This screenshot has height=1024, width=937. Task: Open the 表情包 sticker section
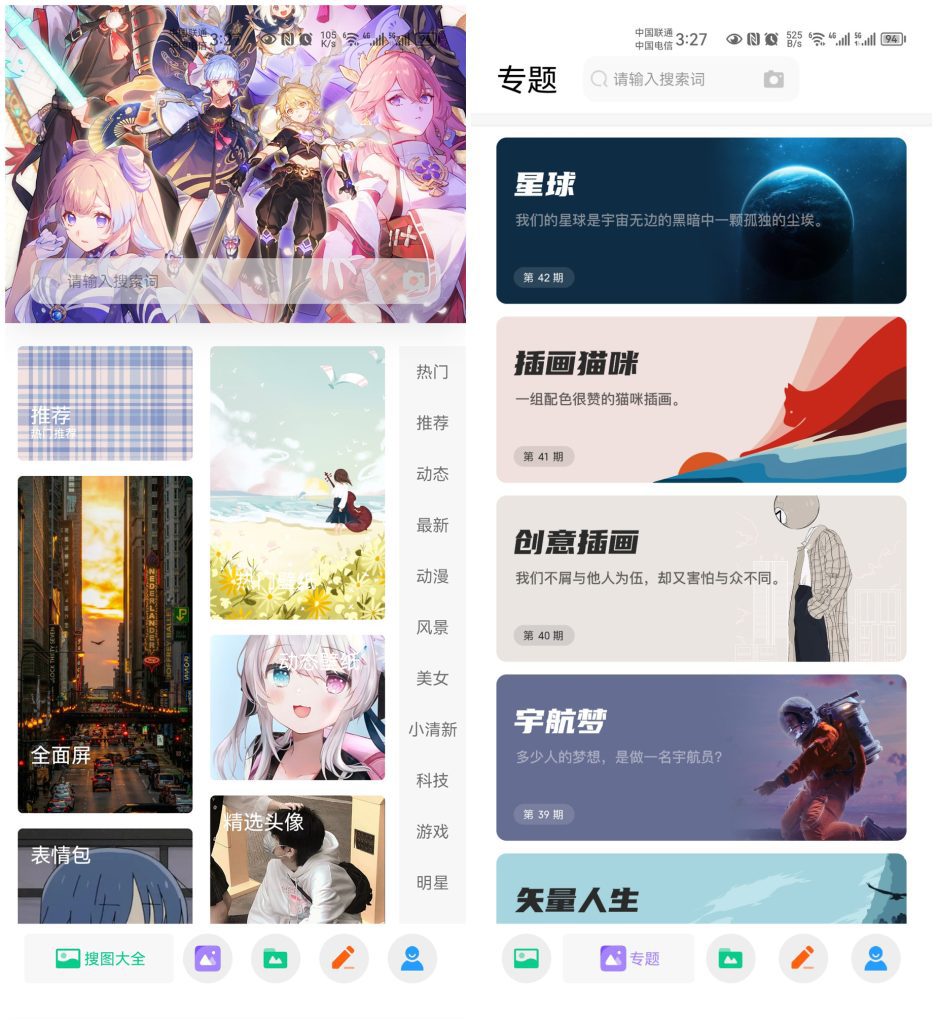point(105,875)
